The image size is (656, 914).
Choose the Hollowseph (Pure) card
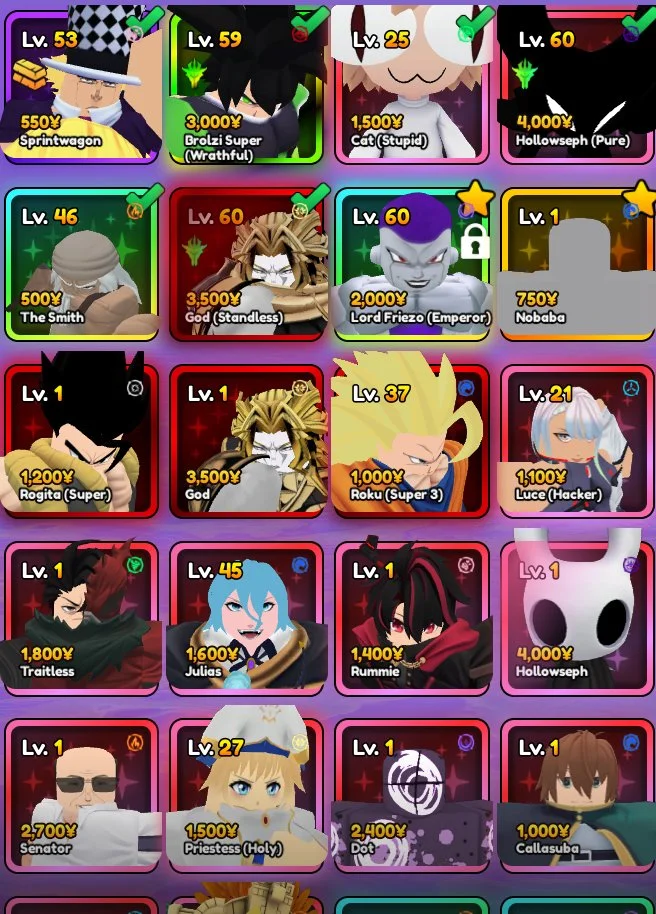[x=577, y=87]
